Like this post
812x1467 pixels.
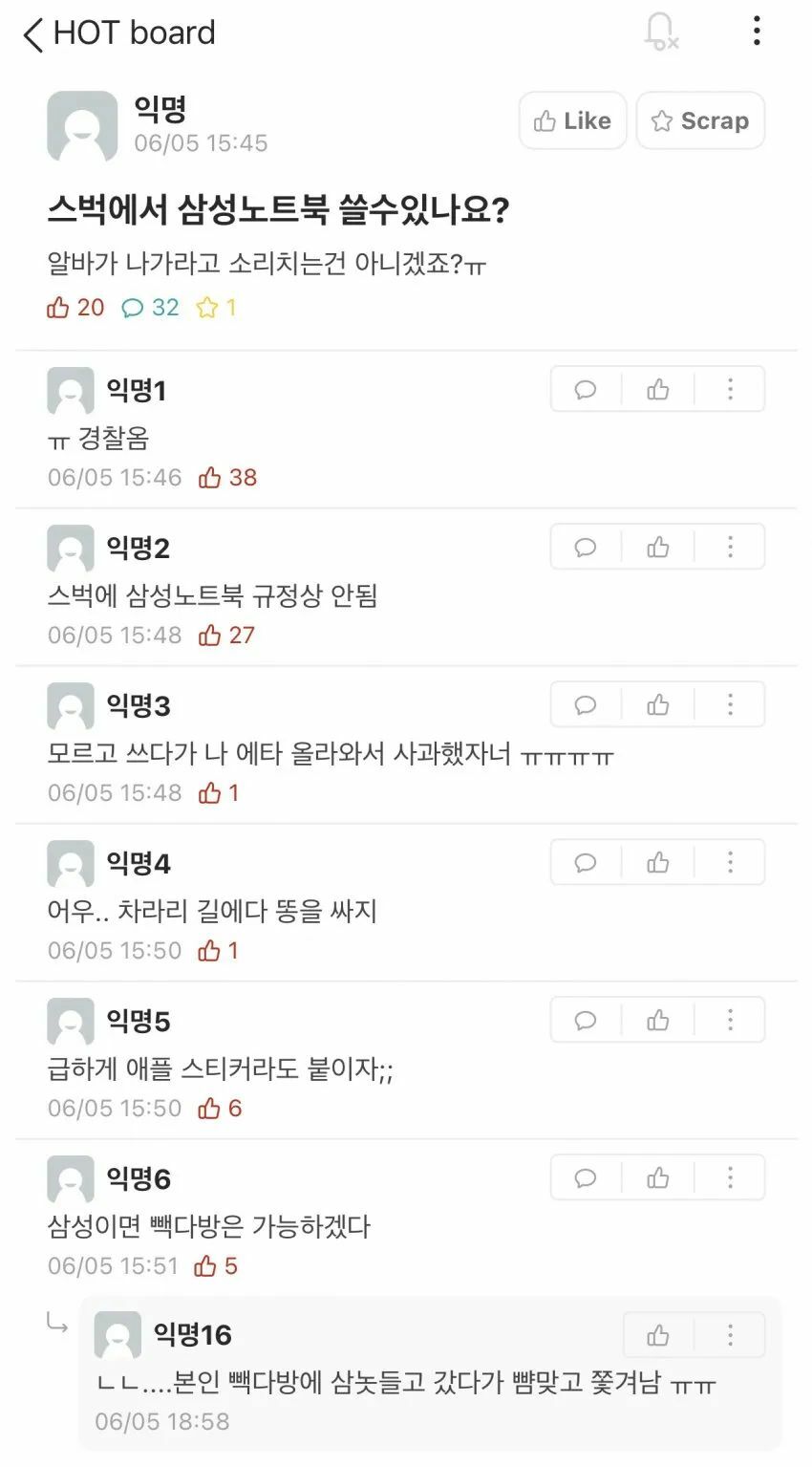[x=572, y=120]
